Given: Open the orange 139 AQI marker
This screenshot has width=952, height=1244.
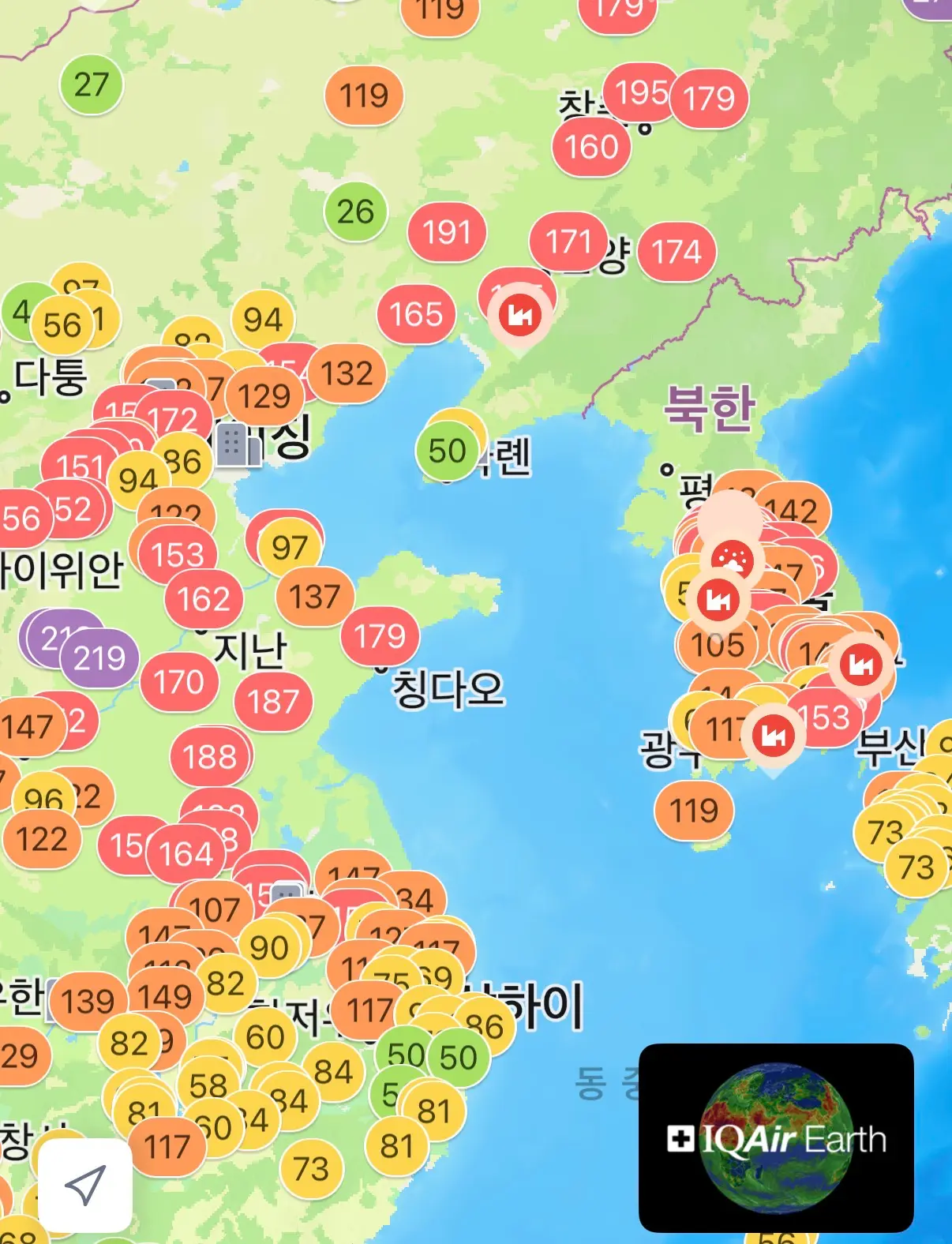Looking at the screenshot, I should coord(88,1001).
